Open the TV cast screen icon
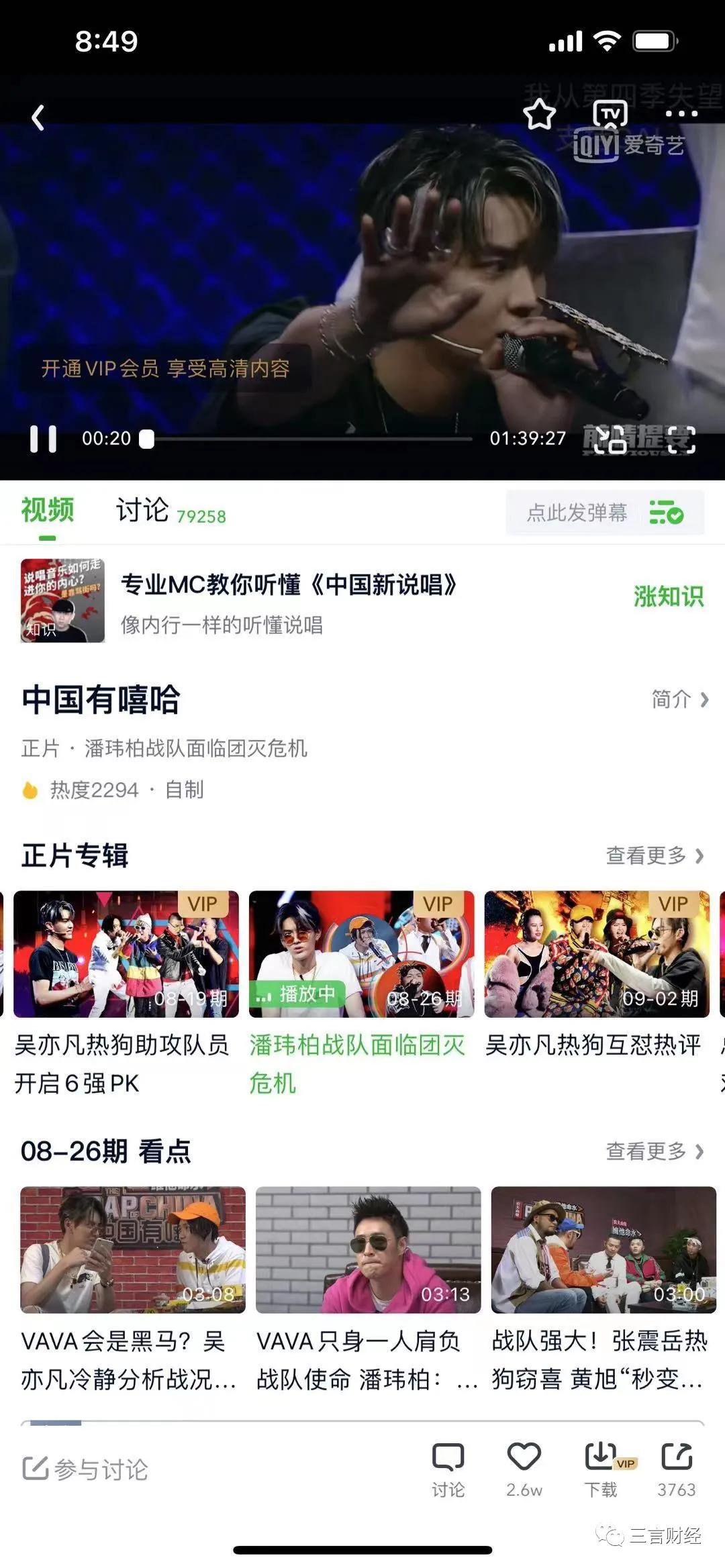Viewport: 725px width, 1568px height. (608, 115)
